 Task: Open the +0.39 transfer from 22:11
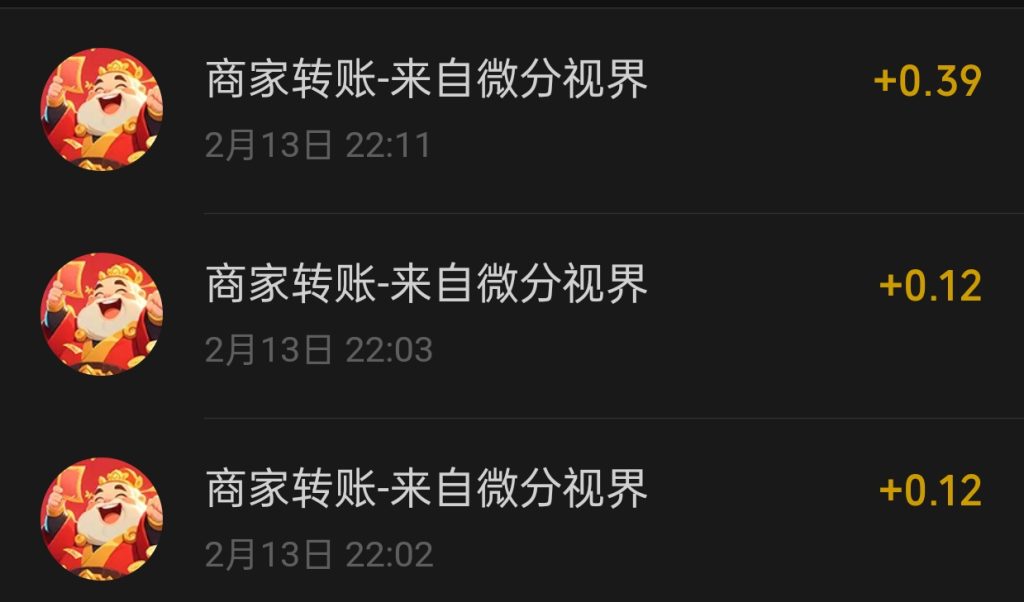point(512,110)
